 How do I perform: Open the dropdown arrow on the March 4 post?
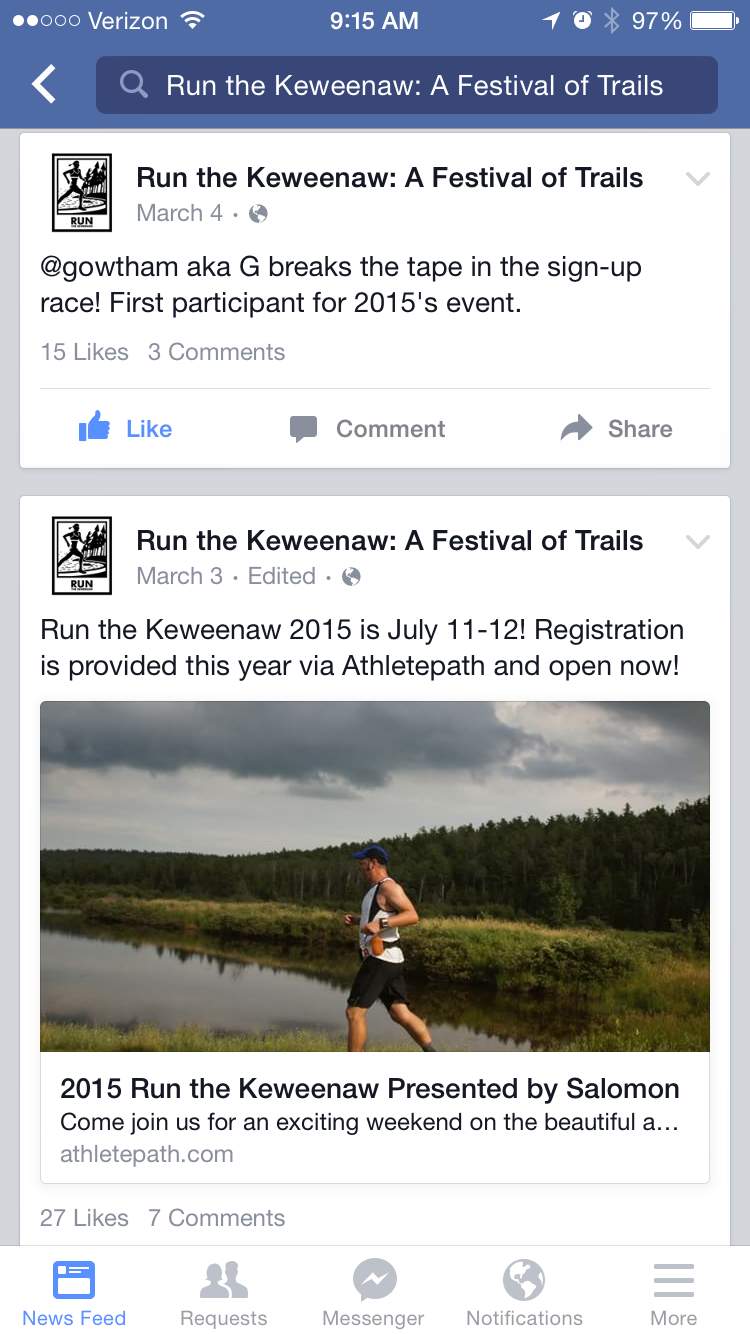tap(697, 180)
